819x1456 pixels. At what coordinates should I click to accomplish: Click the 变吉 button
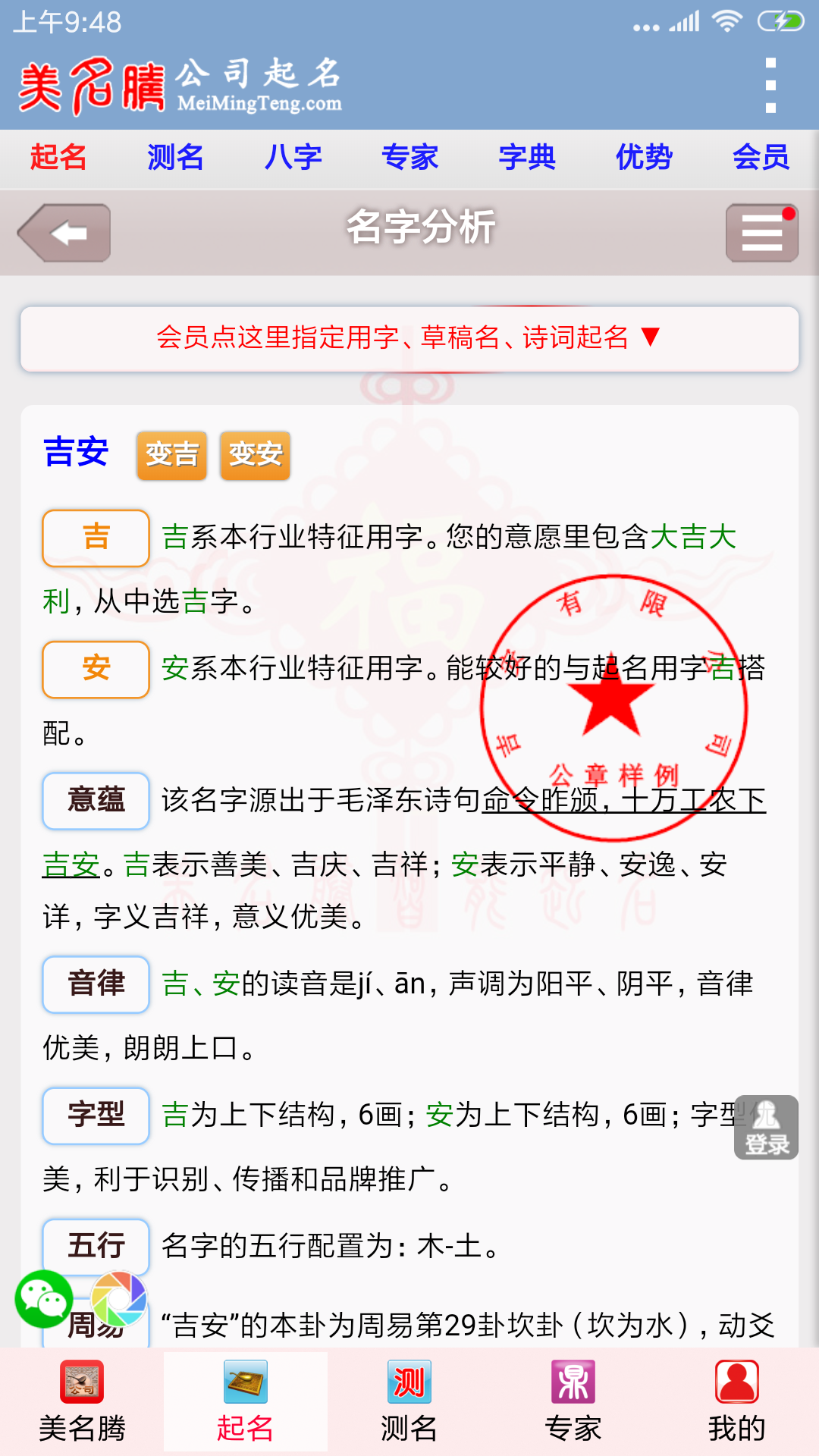tap(171, 455)
